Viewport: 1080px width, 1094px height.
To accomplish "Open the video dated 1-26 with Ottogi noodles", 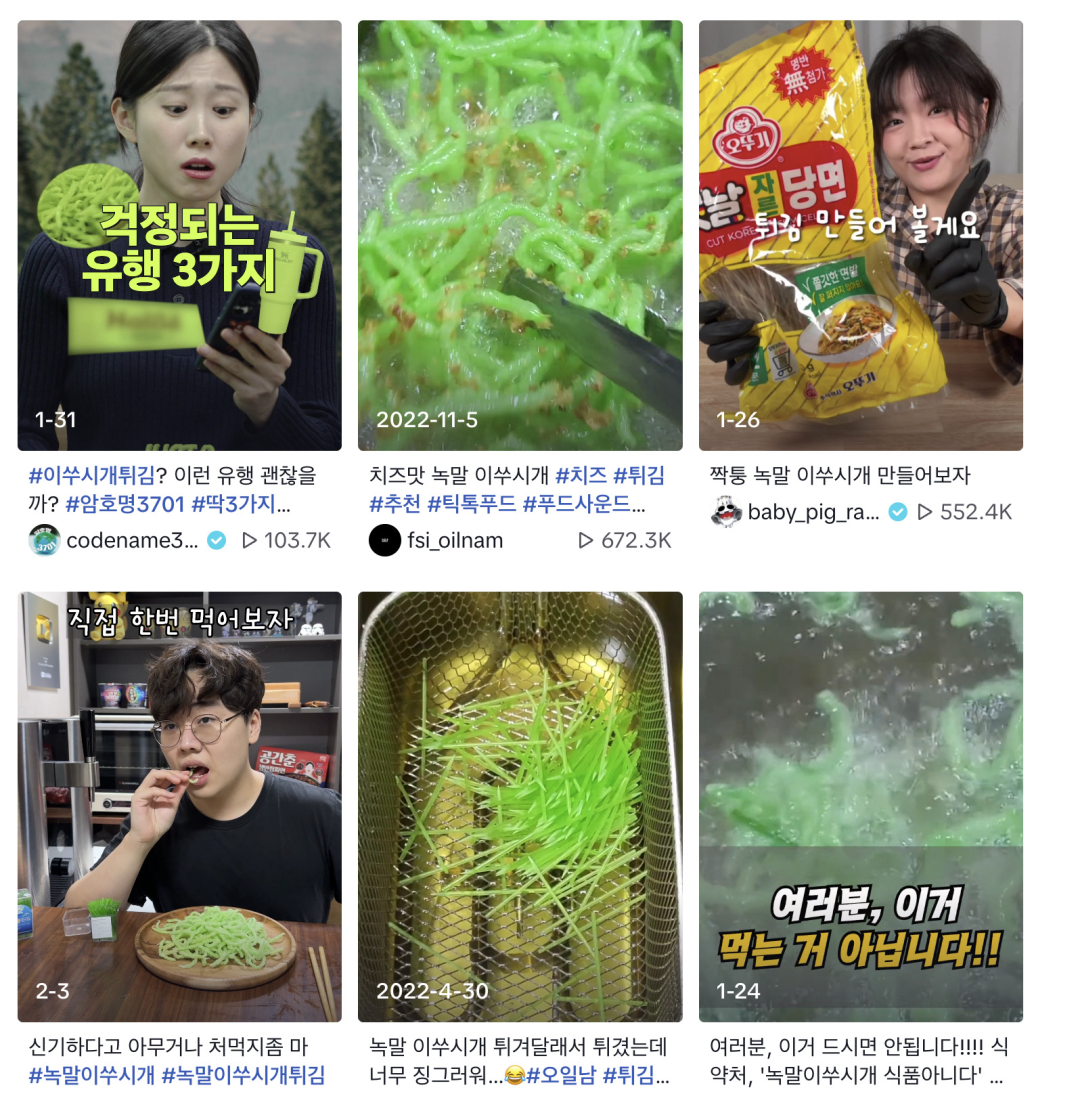I will (860, 236).
